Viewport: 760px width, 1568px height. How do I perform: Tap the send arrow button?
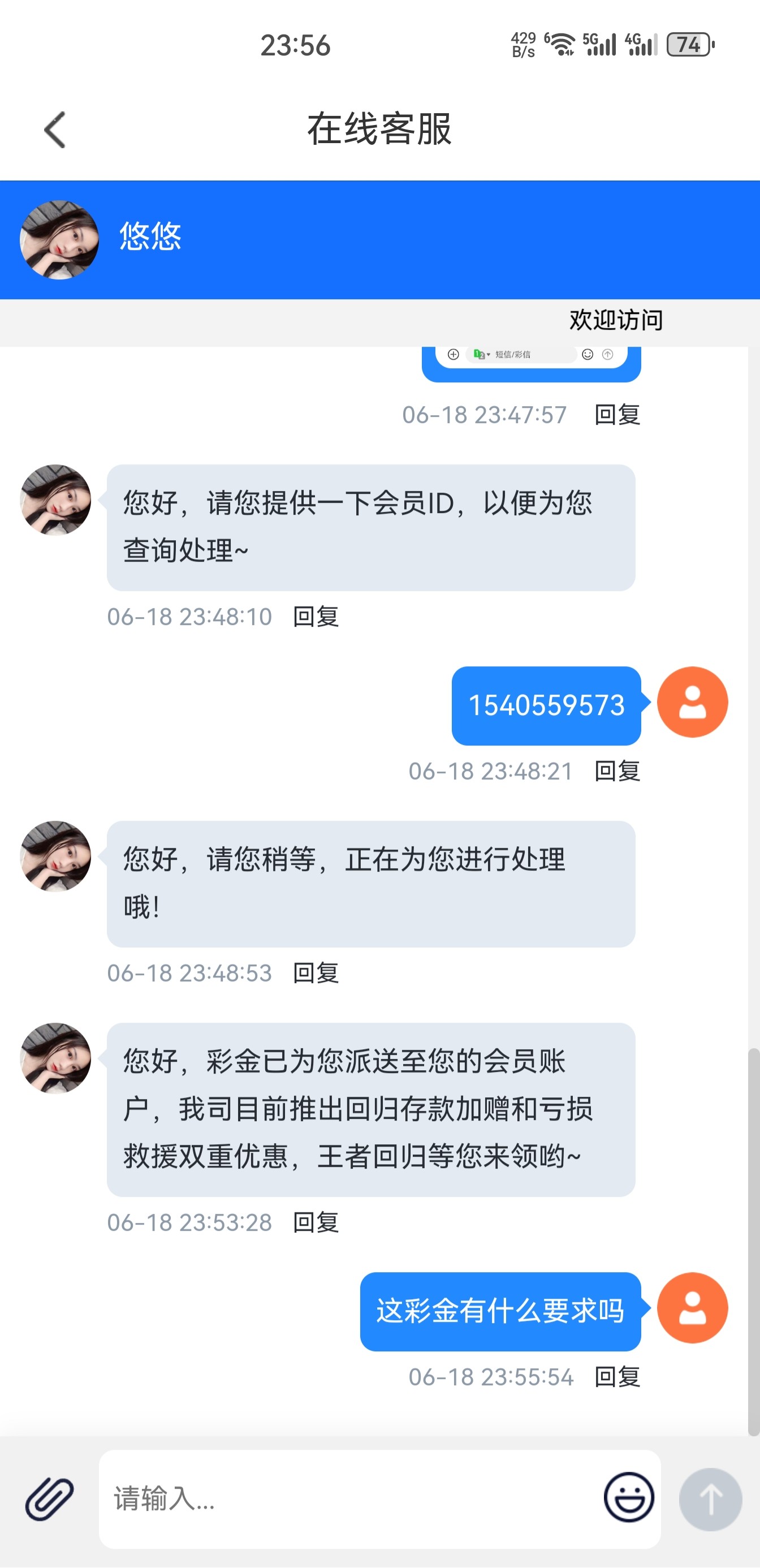pos(710,1498)
